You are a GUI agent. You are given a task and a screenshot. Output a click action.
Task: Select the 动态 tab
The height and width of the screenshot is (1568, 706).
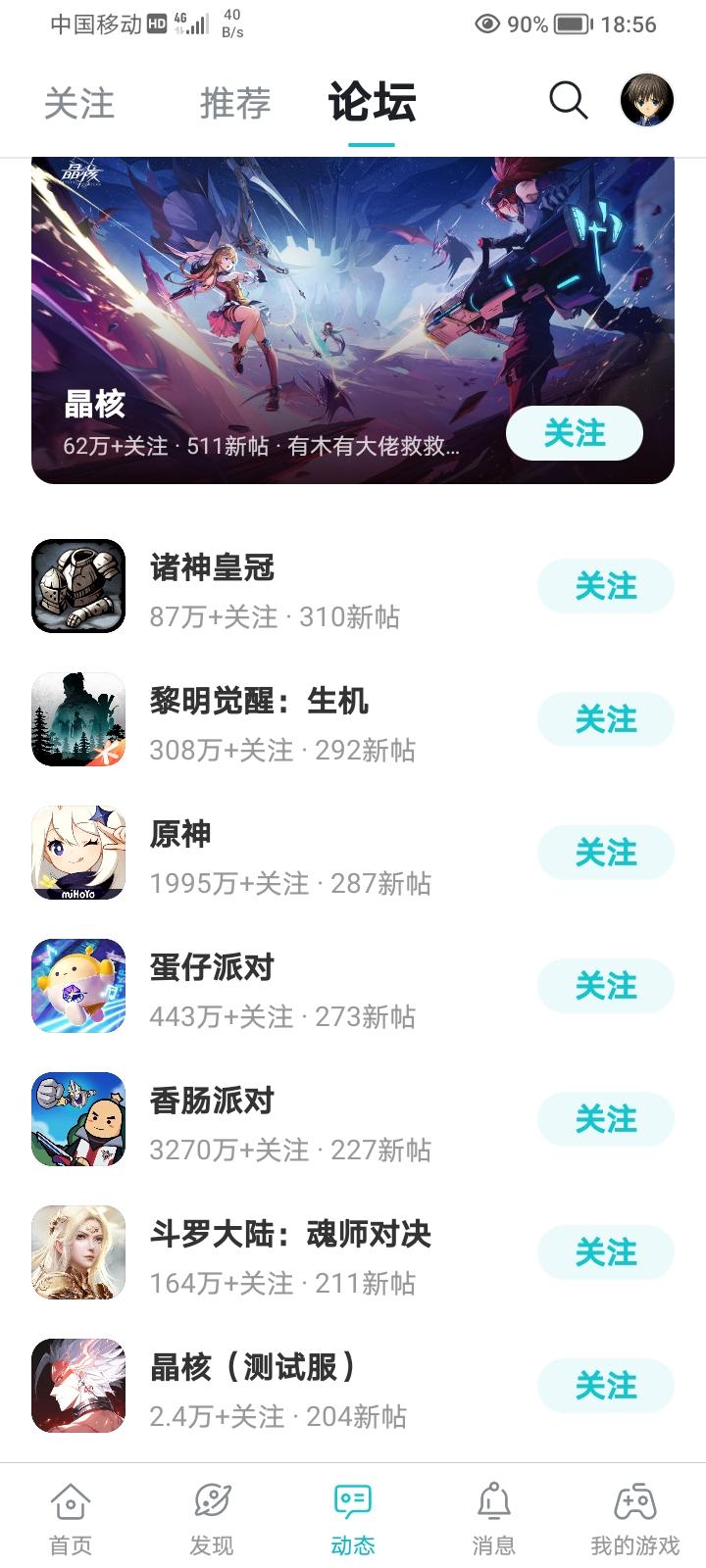[353, 1517]
